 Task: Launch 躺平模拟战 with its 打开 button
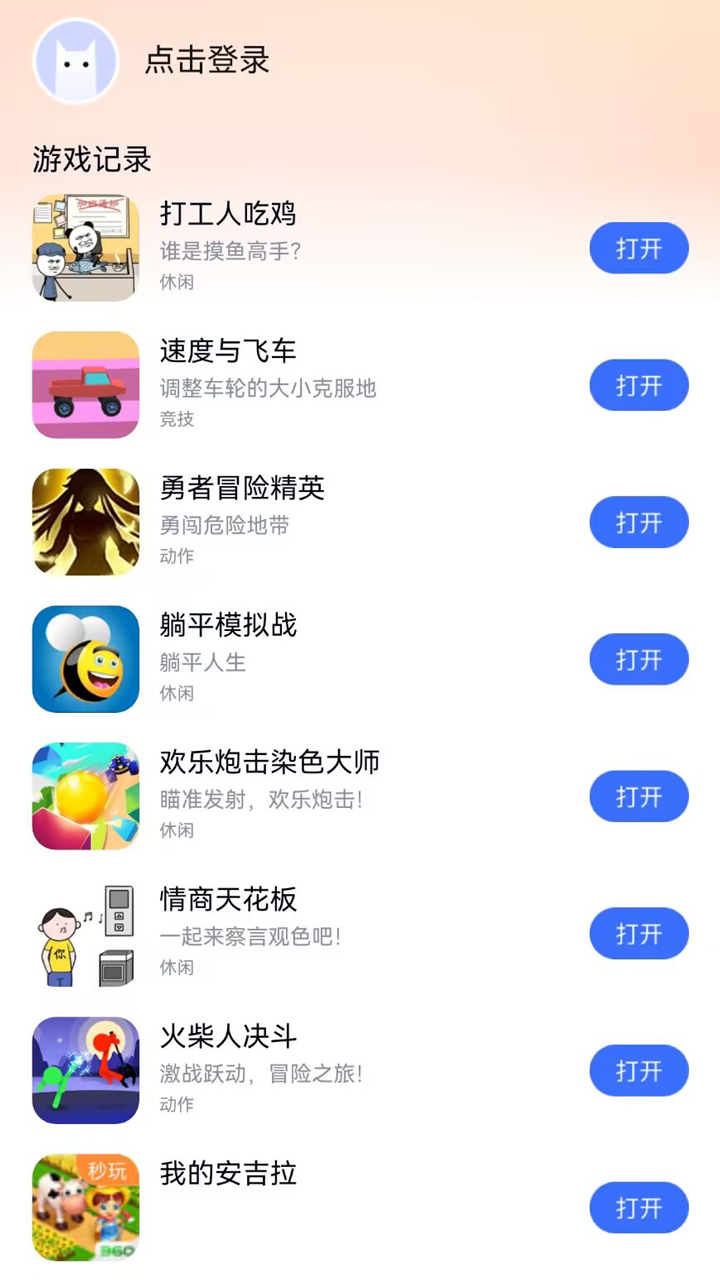tap(639, 659)
